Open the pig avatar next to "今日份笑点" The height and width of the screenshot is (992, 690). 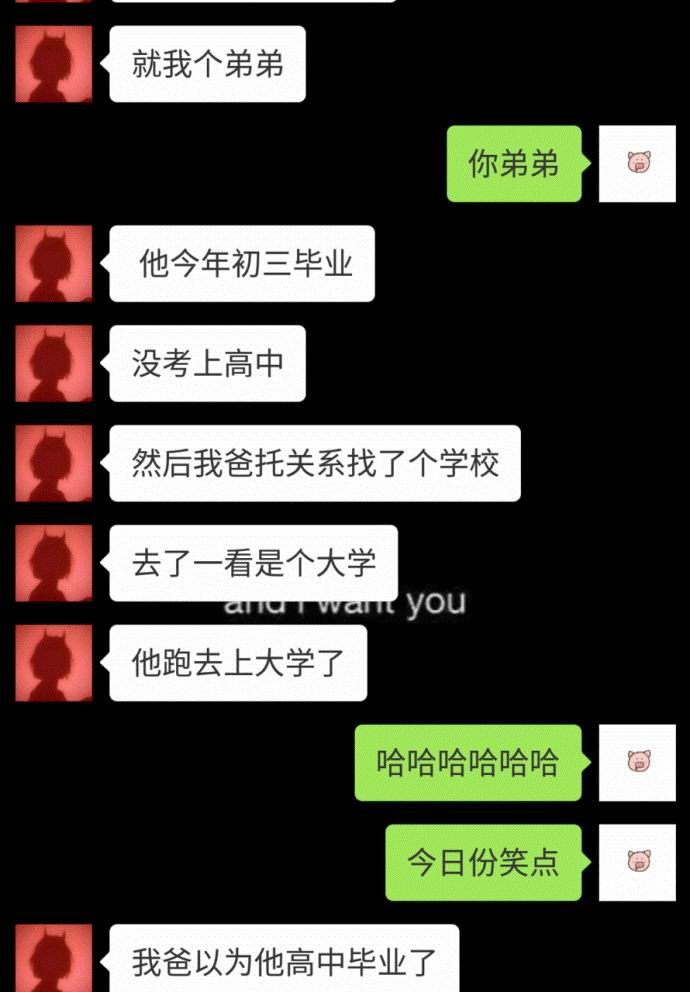(x=637, y=862)
